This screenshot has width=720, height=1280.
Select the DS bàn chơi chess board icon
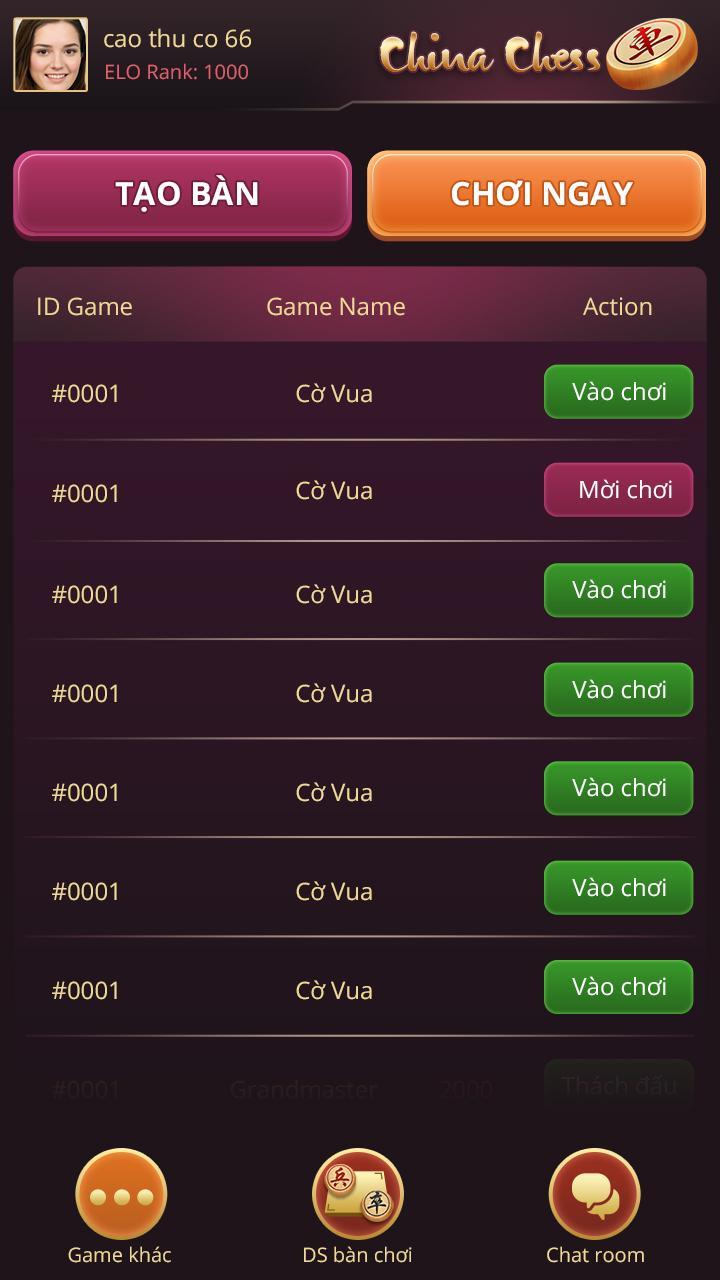(356, 1195)
